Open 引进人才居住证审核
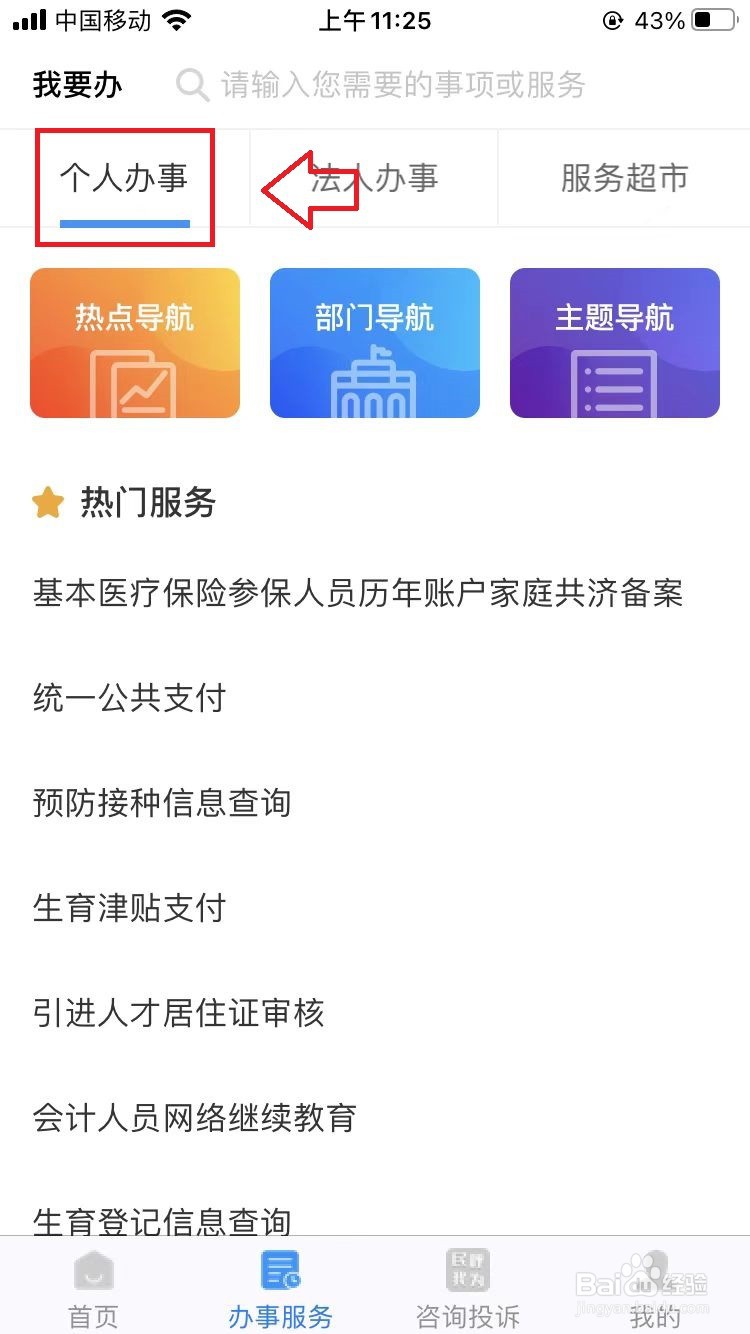The image size is (750, 1334). (179, 1013)
